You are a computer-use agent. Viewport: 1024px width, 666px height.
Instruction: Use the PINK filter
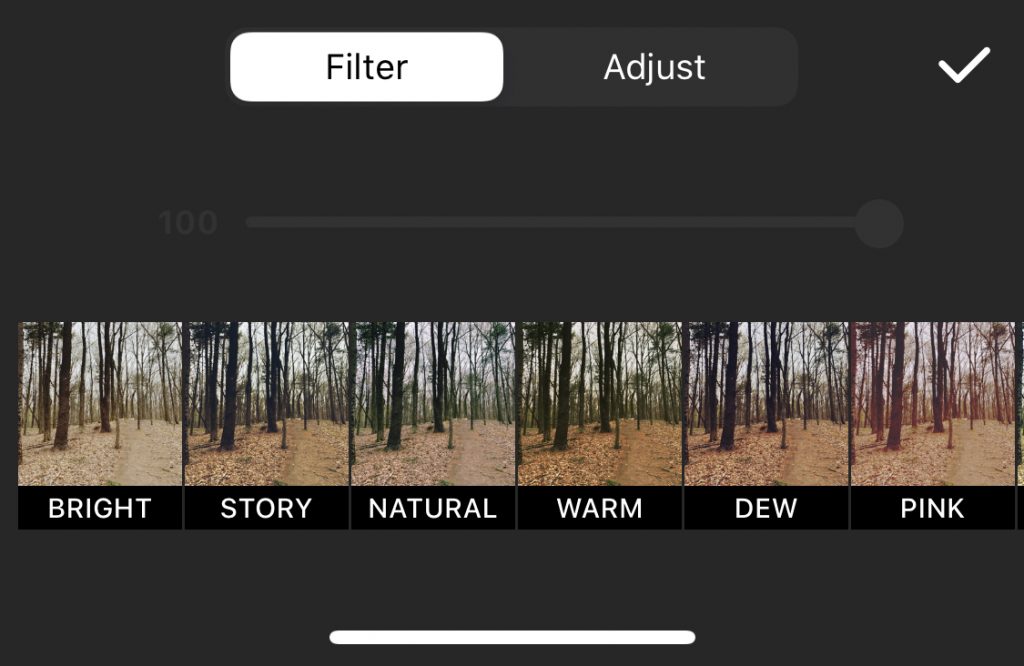click(932, 424)
